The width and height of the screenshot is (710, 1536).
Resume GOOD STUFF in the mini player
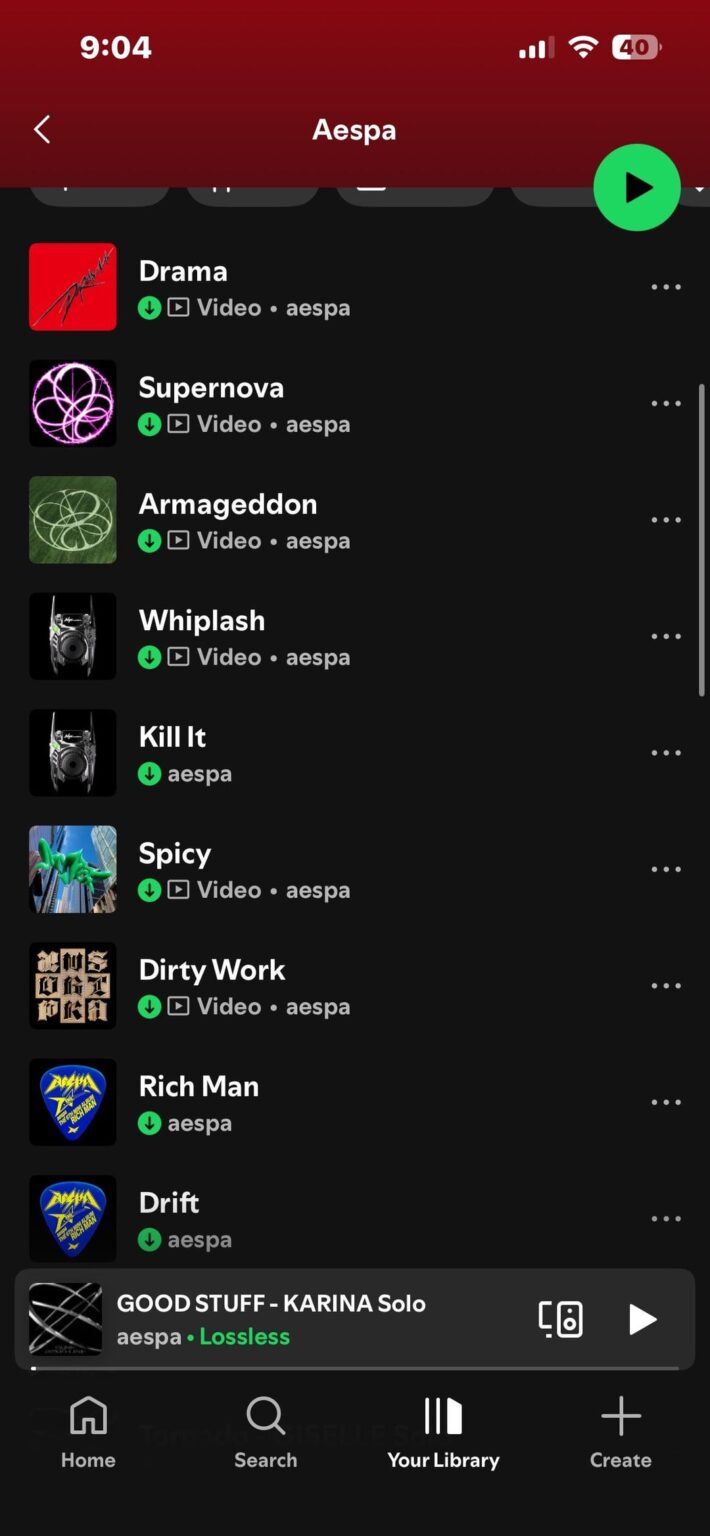click(642, 1319)
